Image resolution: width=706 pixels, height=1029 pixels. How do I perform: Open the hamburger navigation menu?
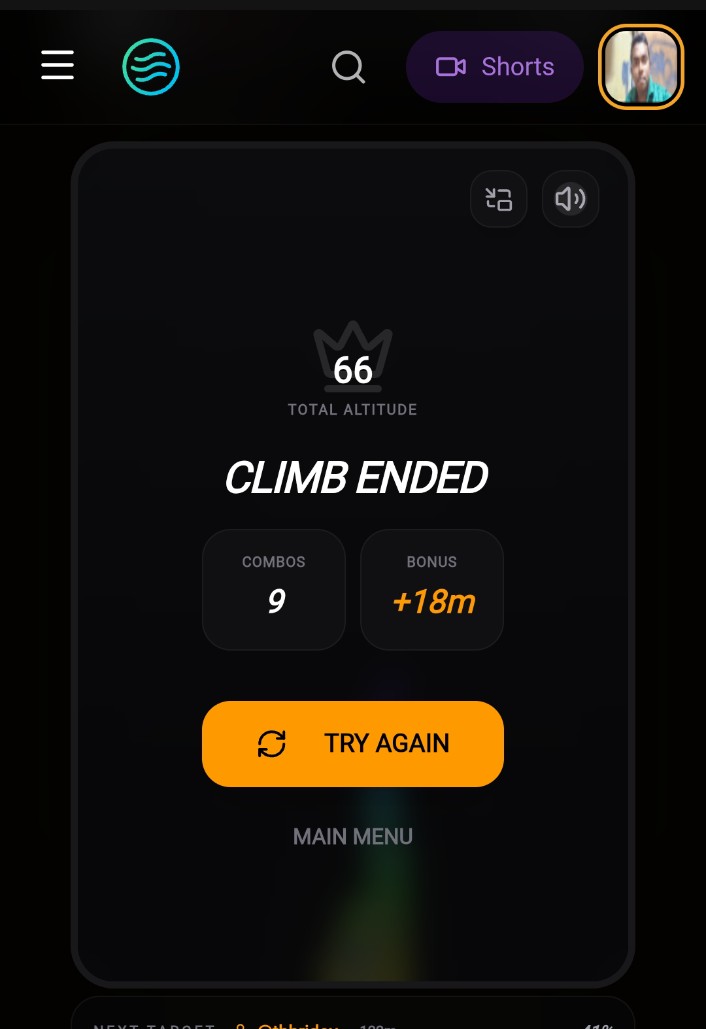coord(57,66)
